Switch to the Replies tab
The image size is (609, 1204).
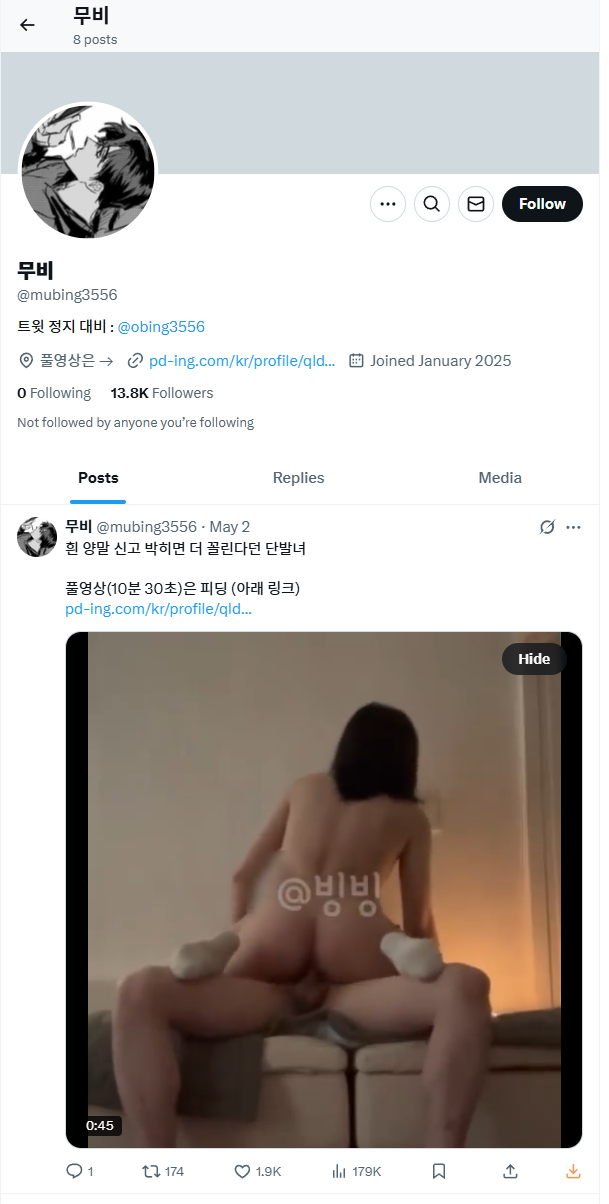(x=298, y=478)
